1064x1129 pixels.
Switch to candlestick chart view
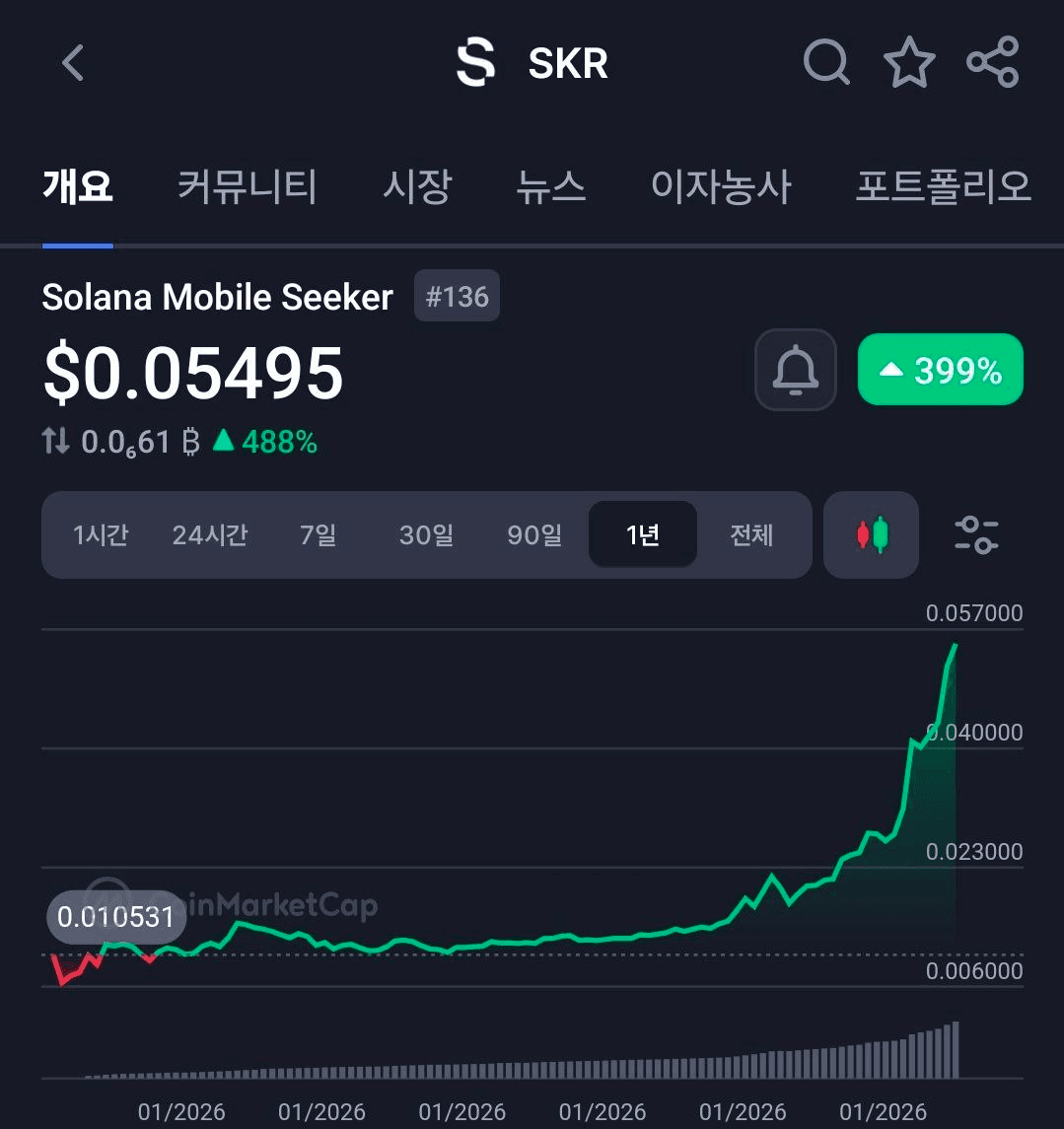[x=871, y=535]
